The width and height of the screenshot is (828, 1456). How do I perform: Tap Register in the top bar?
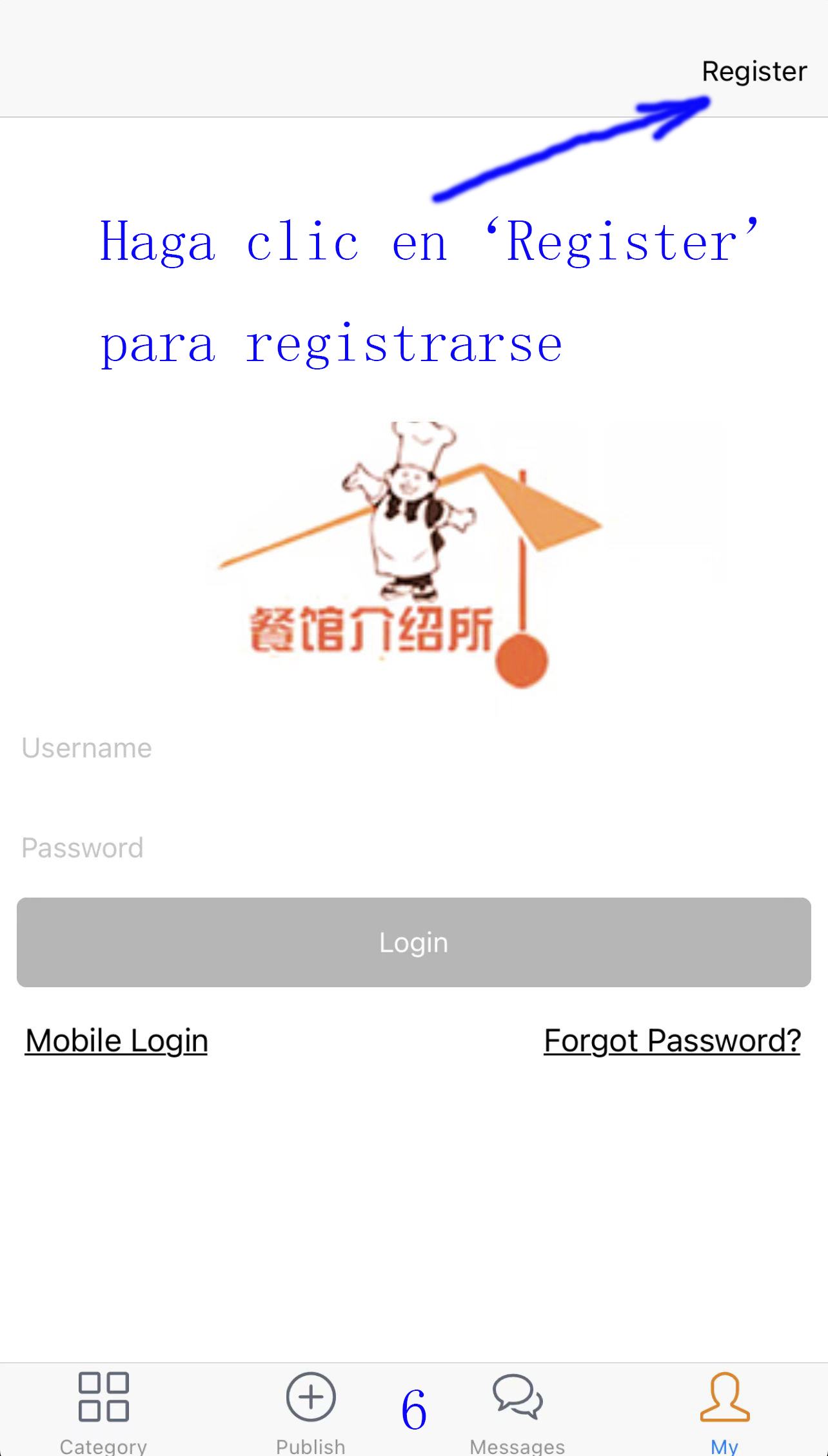tap(754, 72)
